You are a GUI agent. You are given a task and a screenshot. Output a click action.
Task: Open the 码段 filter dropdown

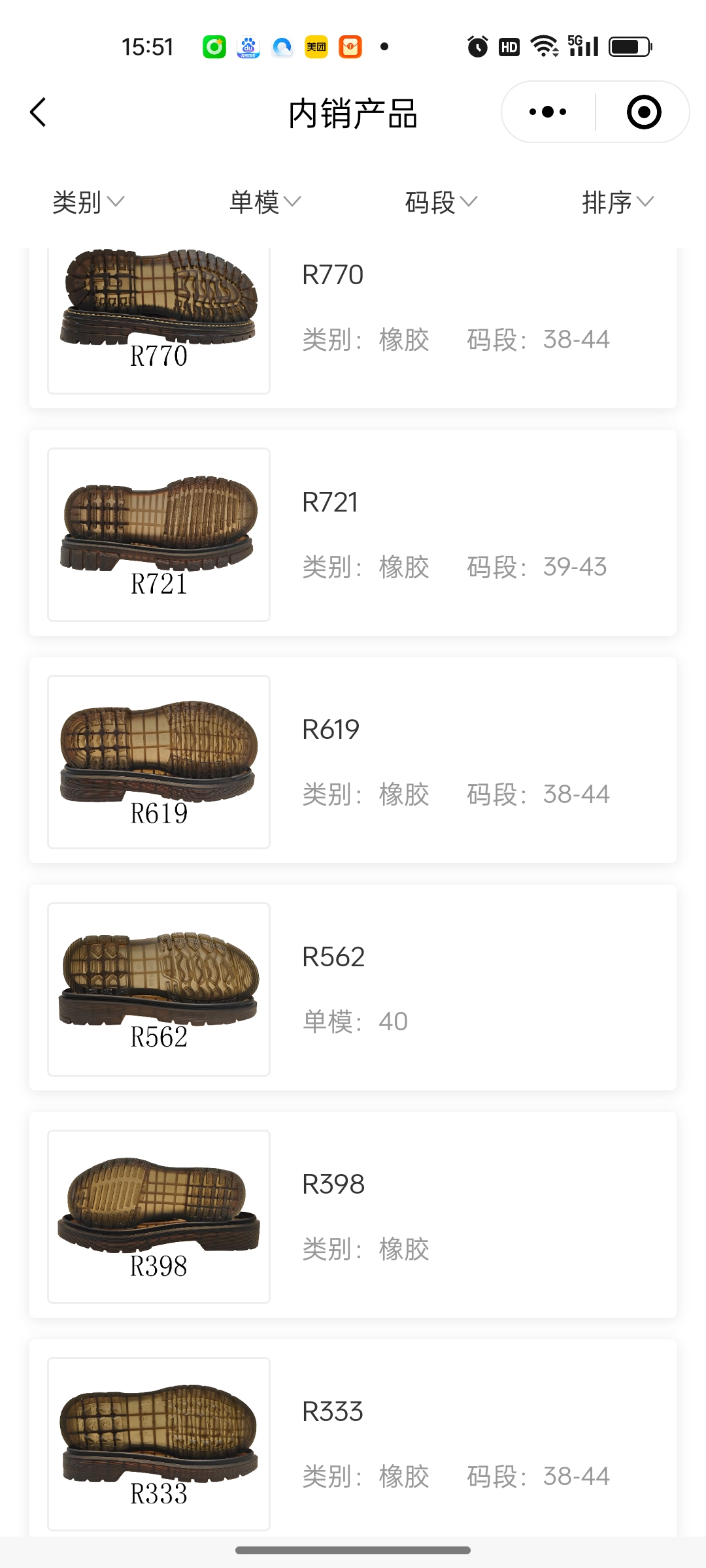pyautogui.click(x=441, y=202)
